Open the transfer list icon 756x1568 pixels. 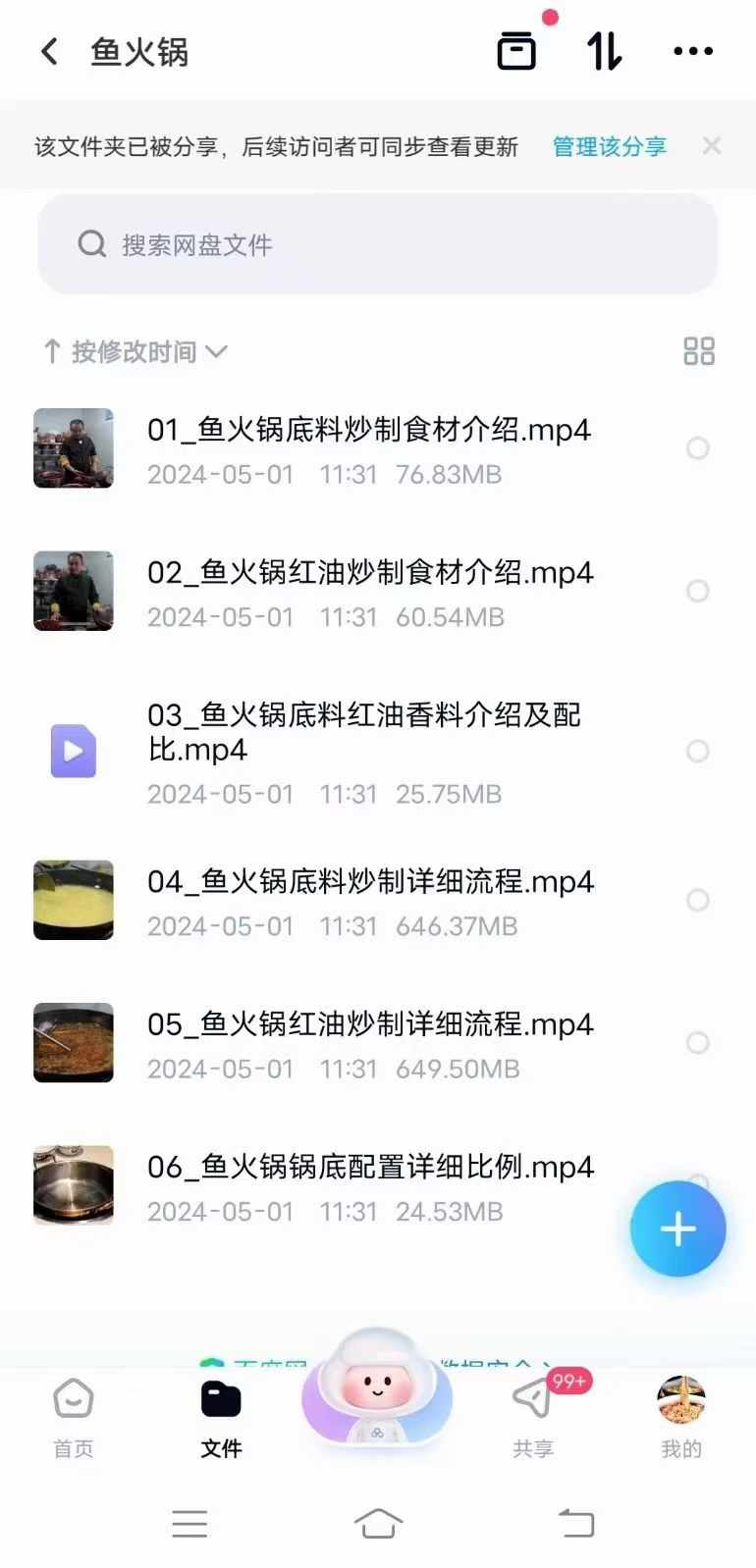click(603, 50)
